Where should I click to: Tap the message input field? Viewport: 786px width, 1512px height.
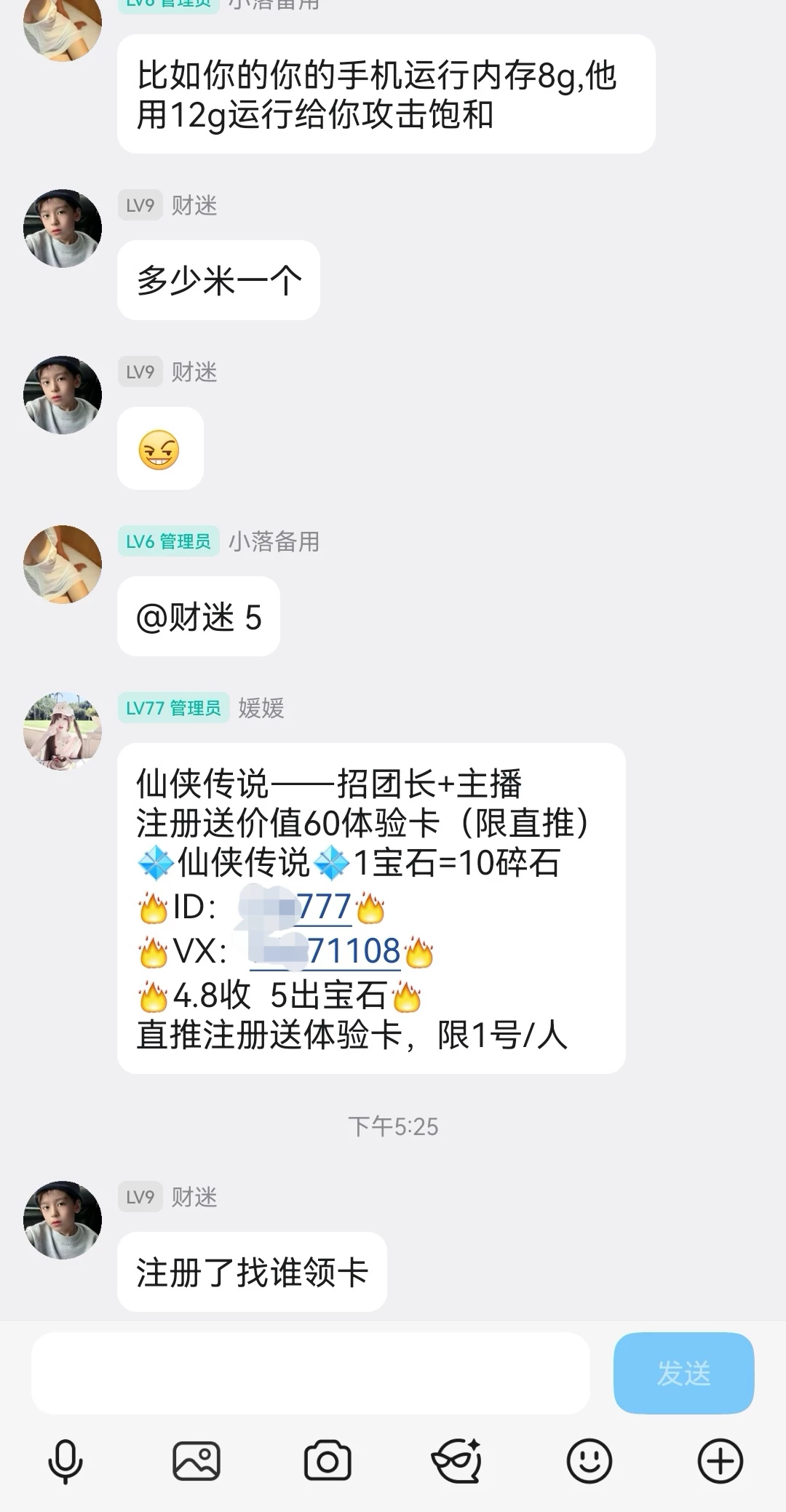(x=310, y=1373)
